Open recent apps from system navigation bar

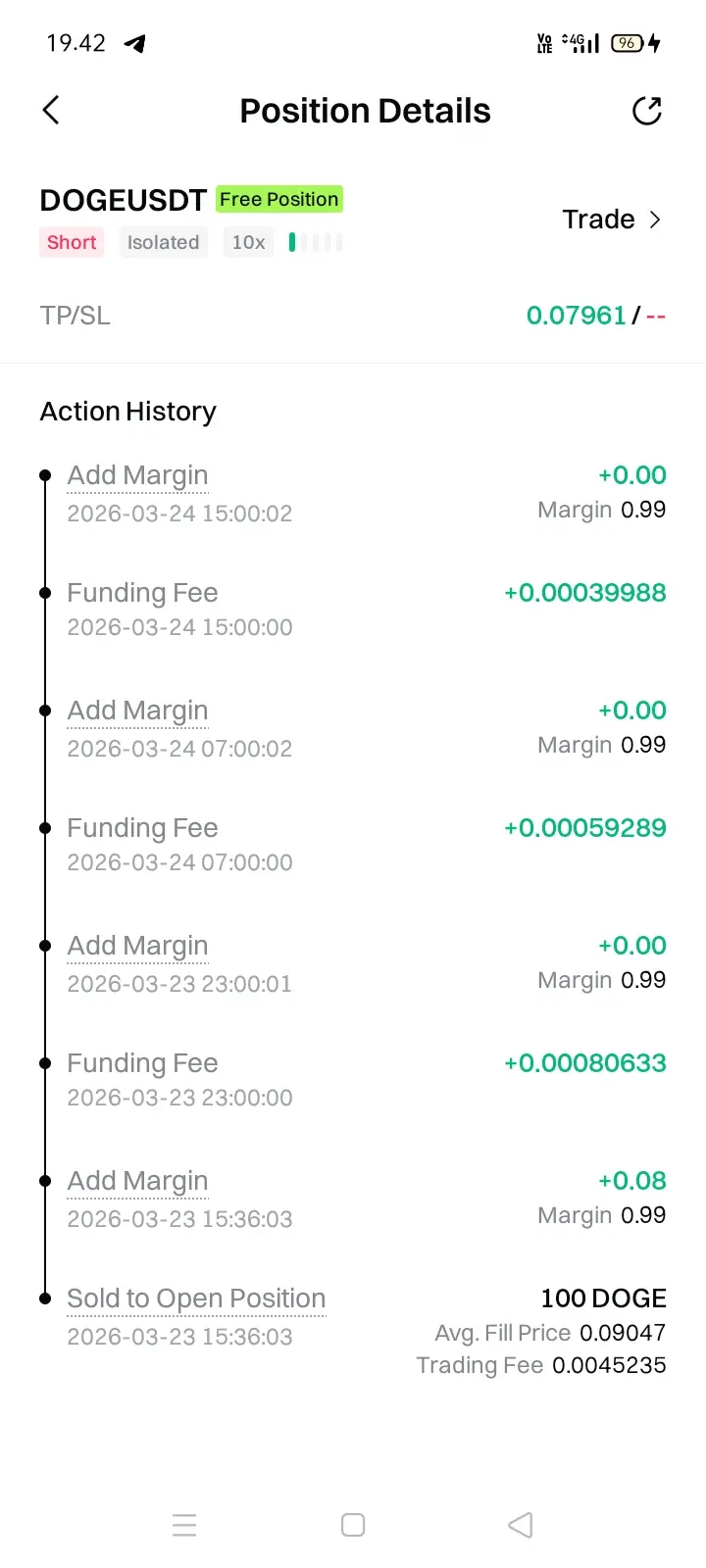tap(184, 1525)
